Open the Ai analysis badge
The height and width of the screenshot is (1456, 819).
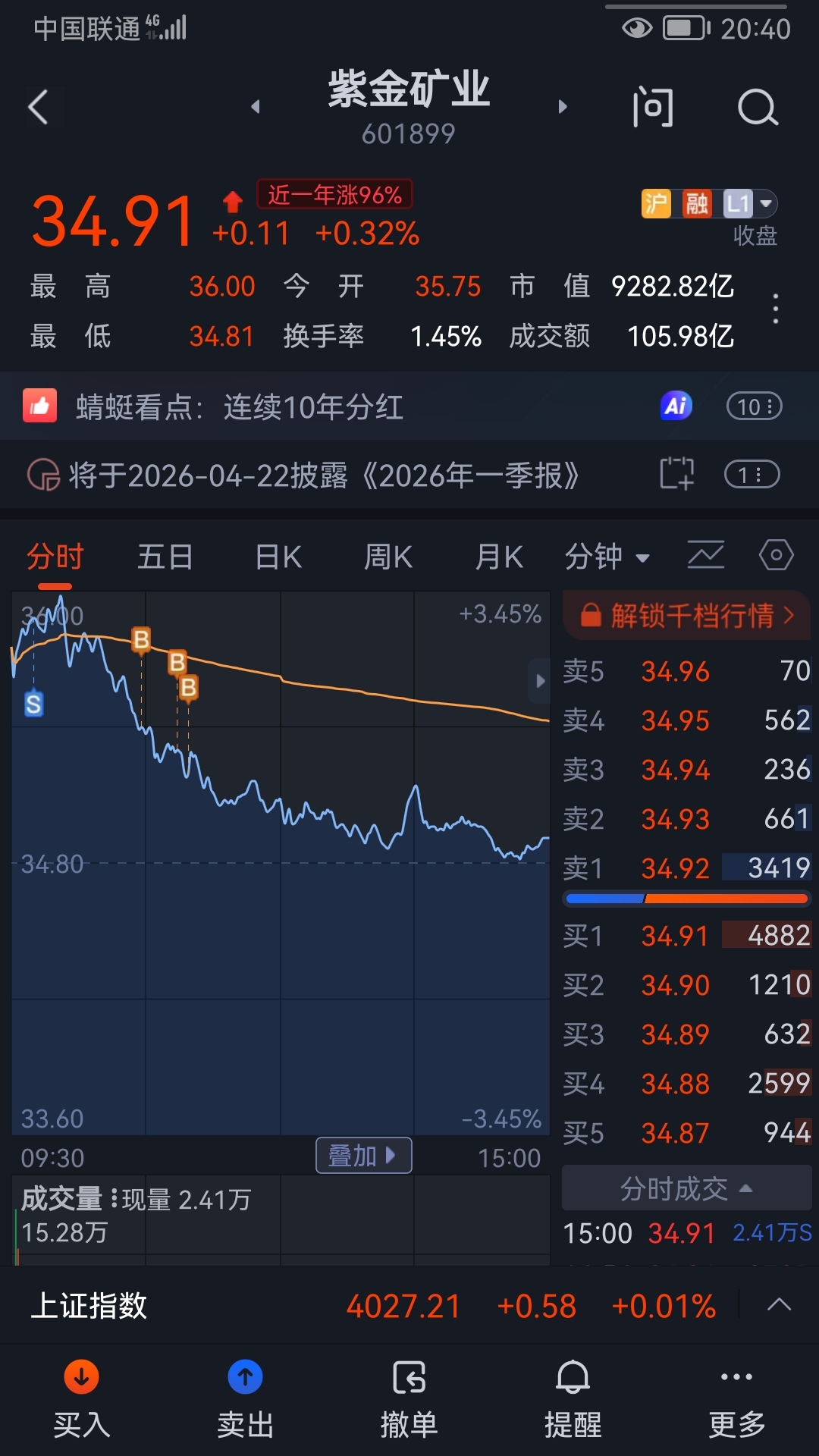click(x=676, y=406)
